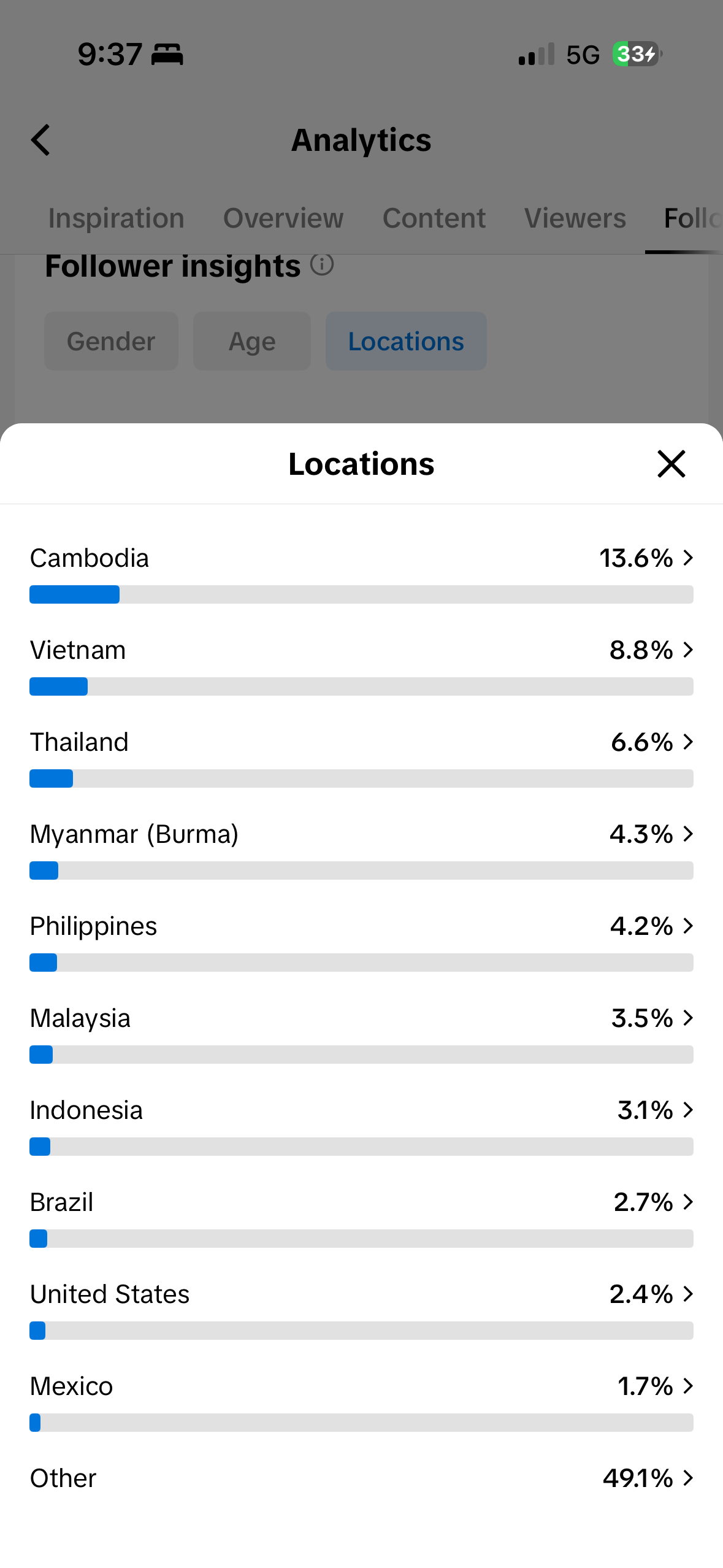Open Myanmar (Burma) details
The height and width of the screenshot is (1568, 723).
click(361, 850)
